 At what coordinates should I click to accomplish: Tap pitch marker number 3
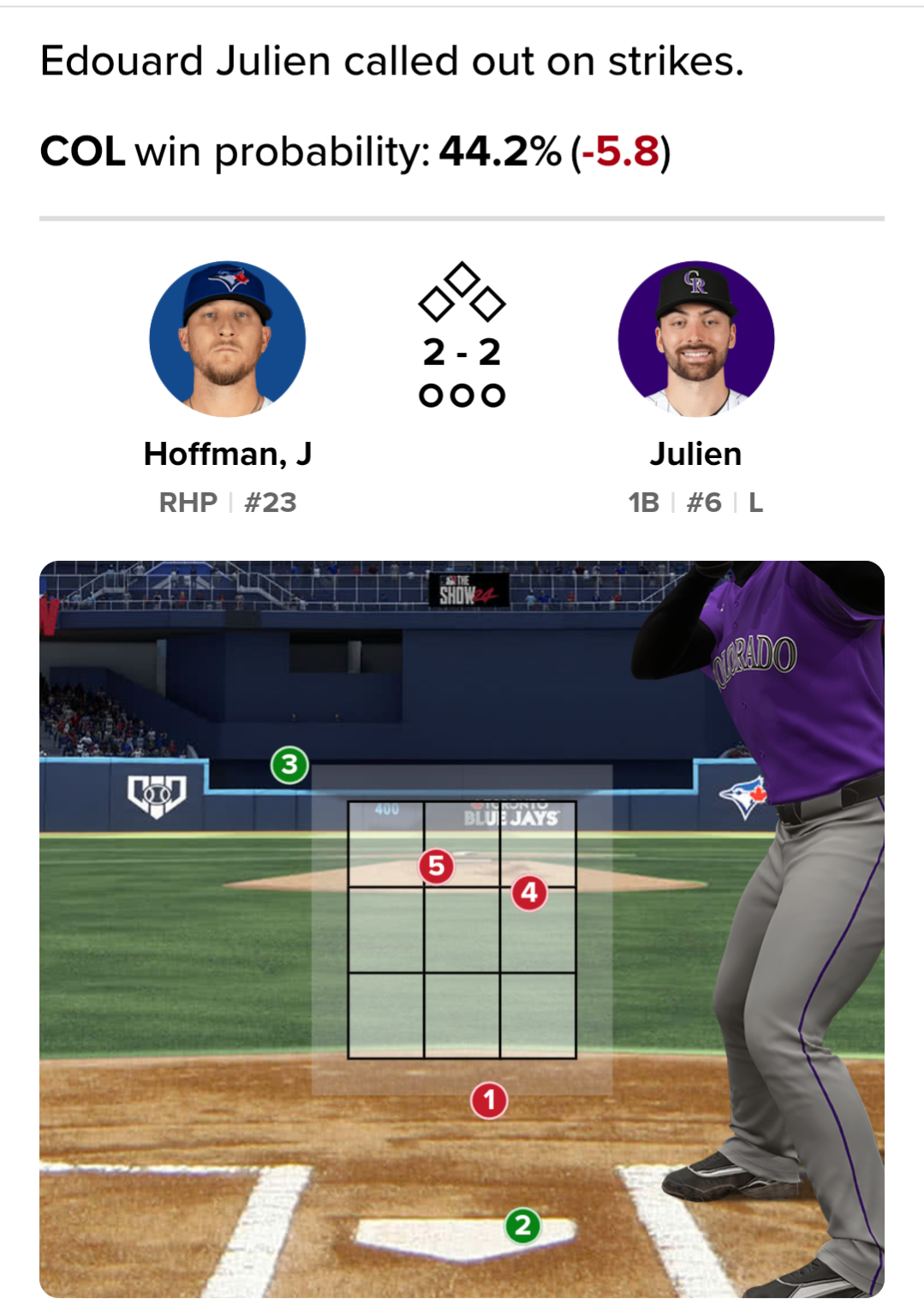(x=289, y=765)
